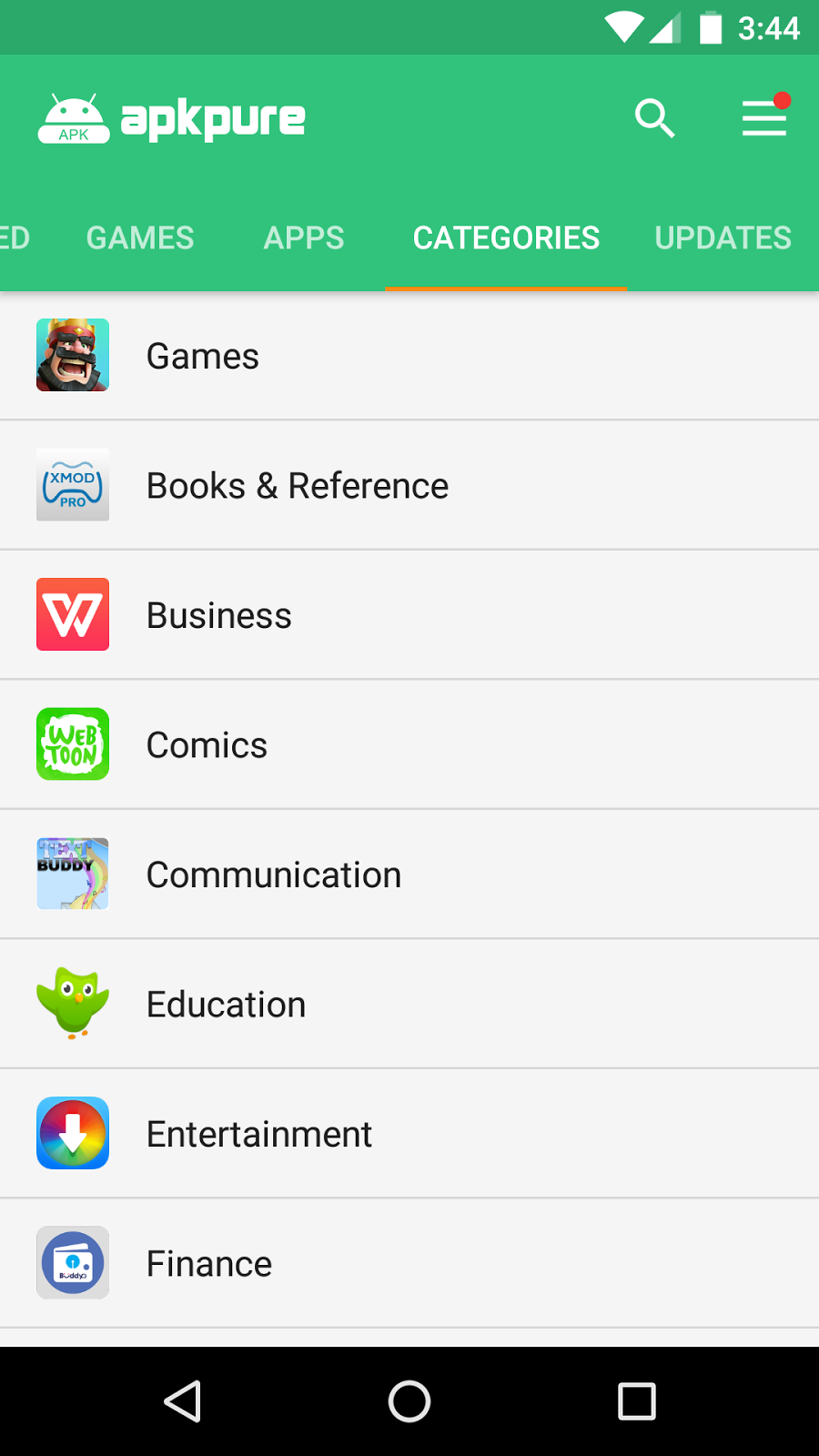Open the Games category
819x1456 pixels.
(x=409, y=355)
